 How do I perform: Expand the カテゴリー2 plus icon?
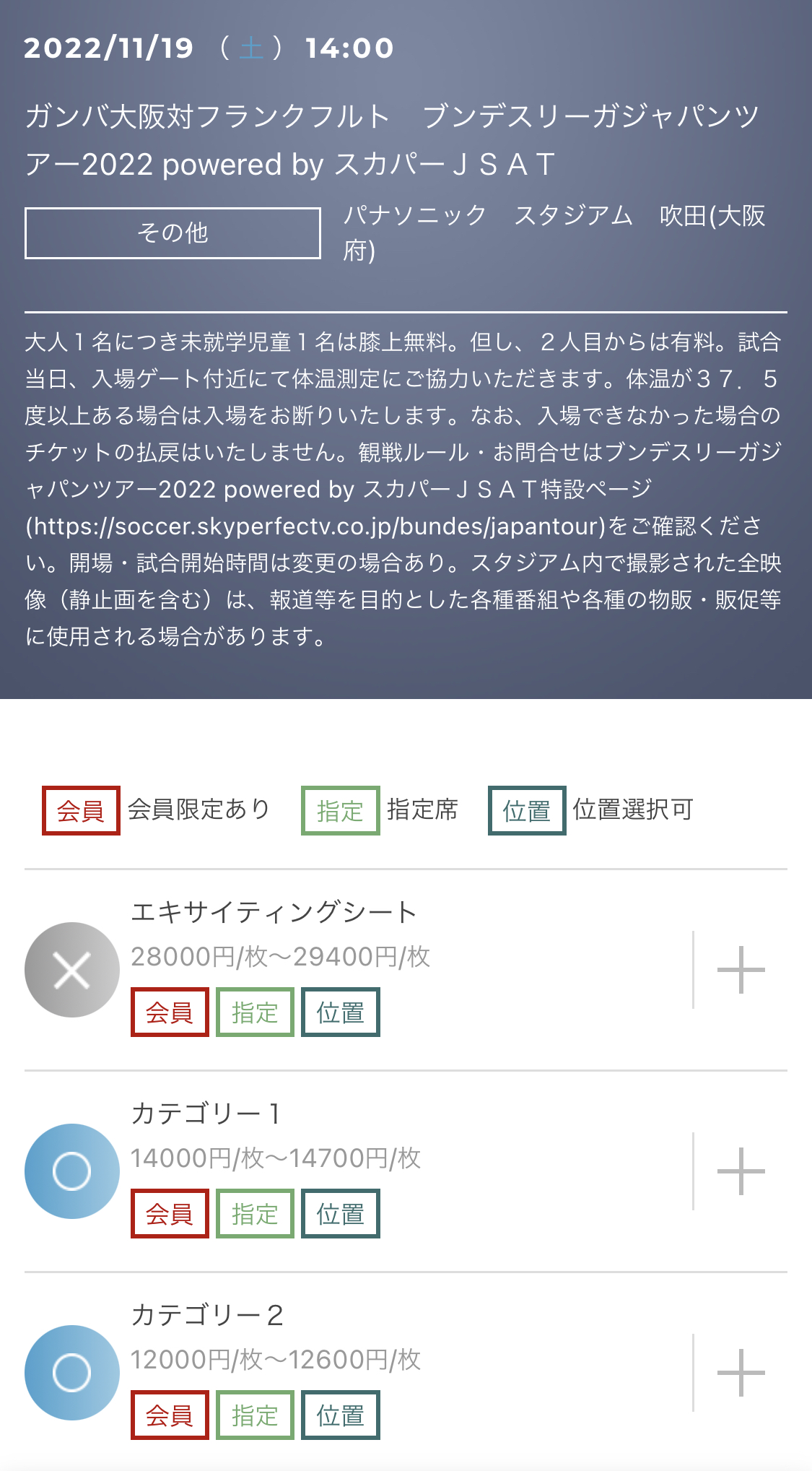[741, 1373]
